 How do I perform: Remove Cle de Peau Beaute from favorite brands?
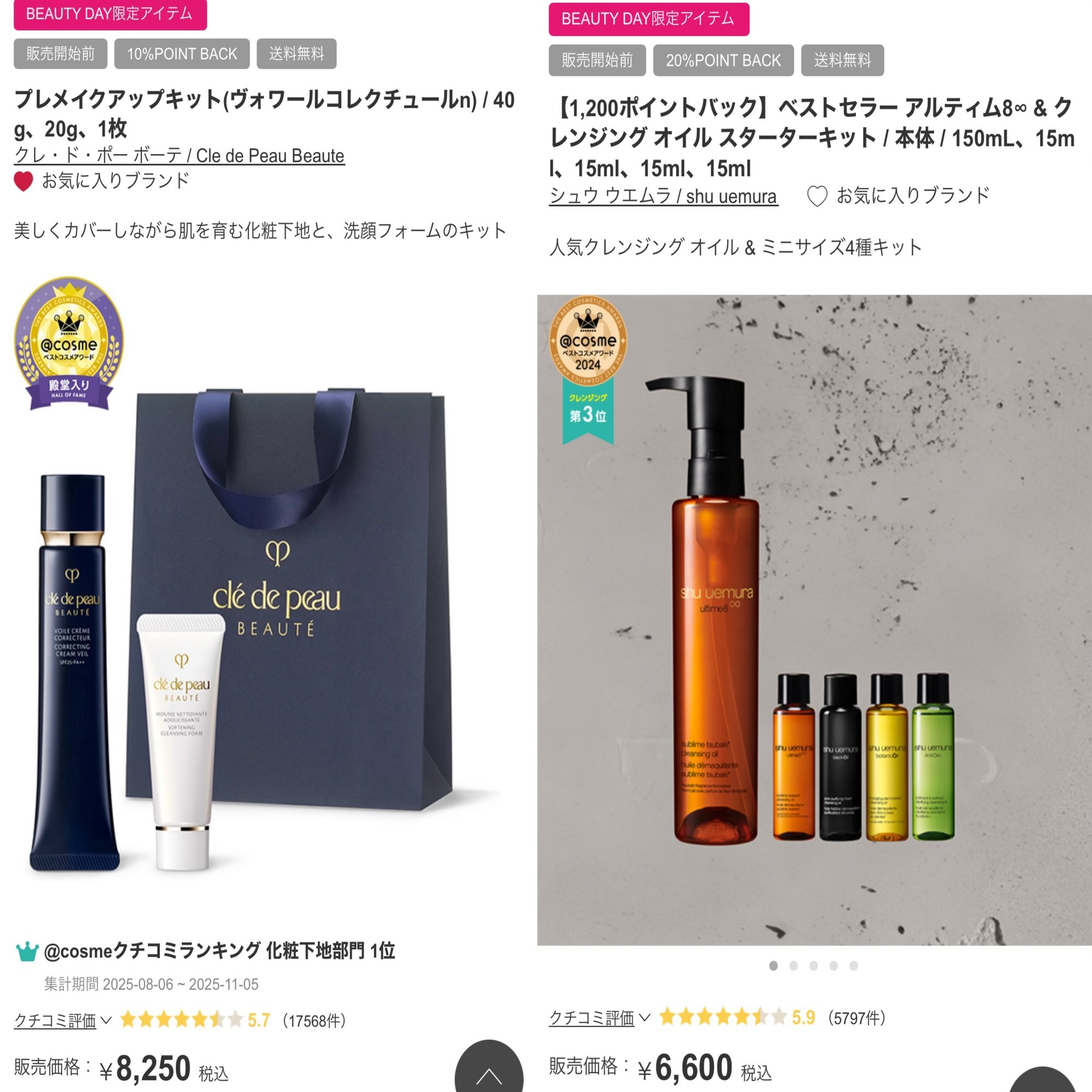(23, 181)
